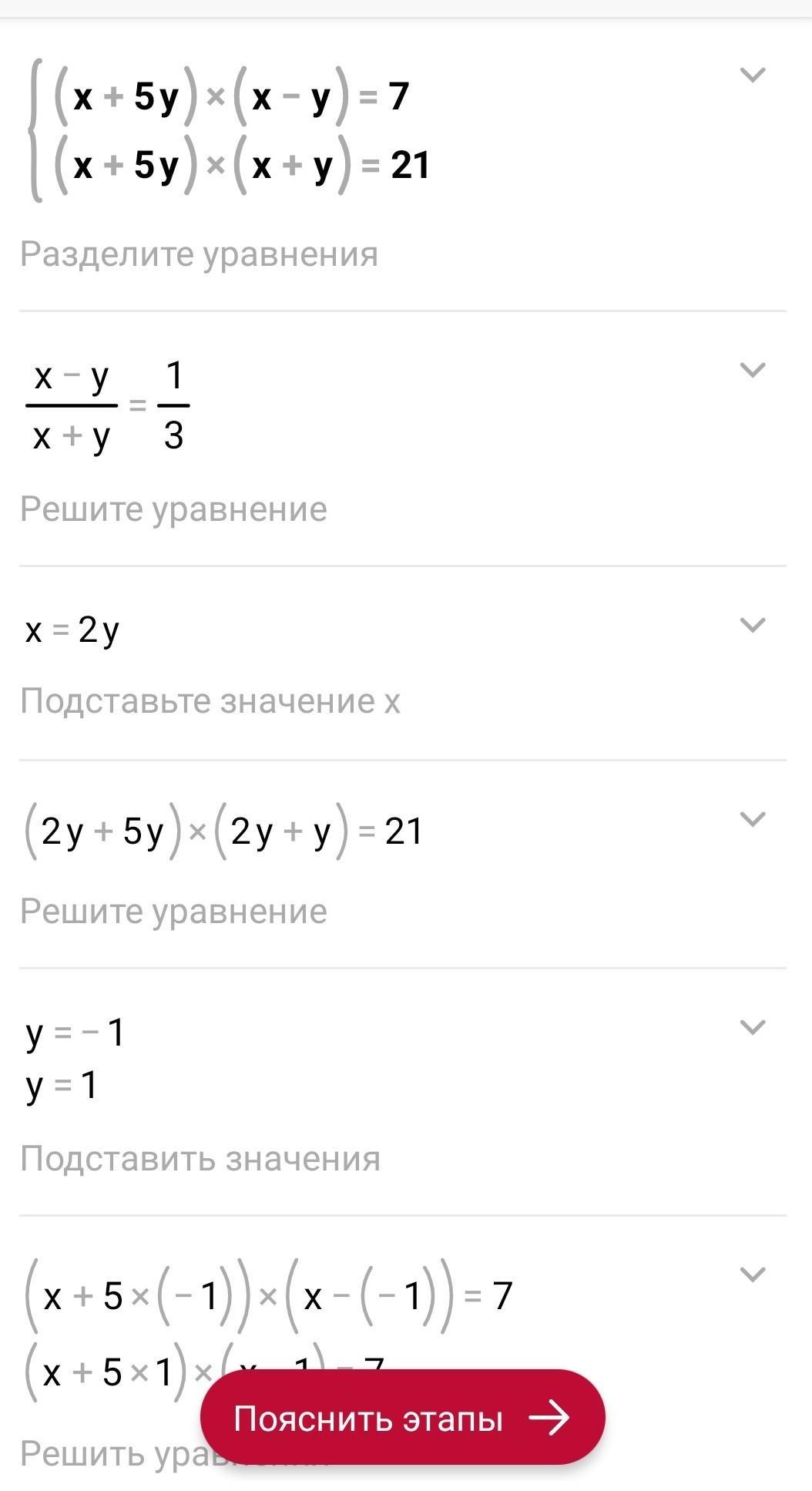Expand the '(2y + 5y)×(2y + y) = 21' step
Image resolution: width=812 pixels, height=1491 pixels.
point(752,819)
